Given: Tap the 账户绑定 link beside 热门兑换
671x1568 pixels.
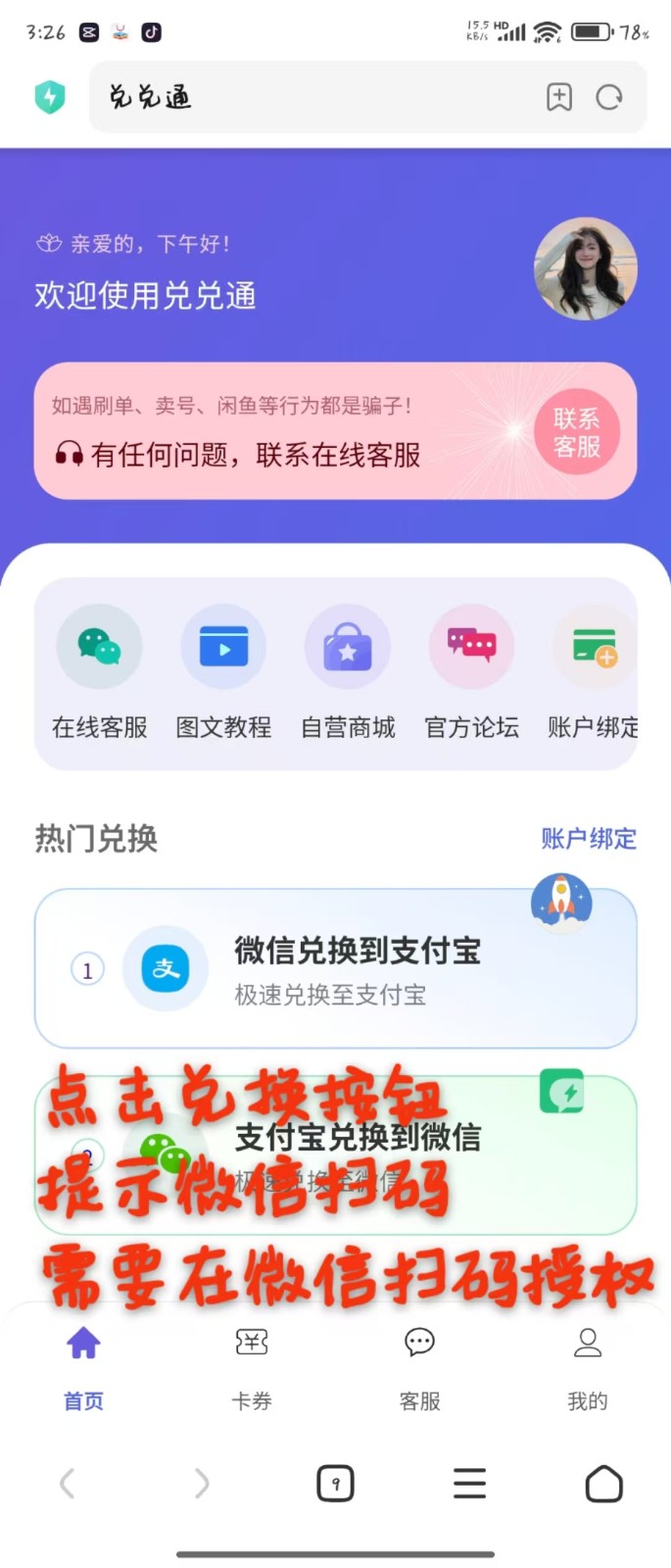Looking at the screenshot, I should (x=588, y=839).
